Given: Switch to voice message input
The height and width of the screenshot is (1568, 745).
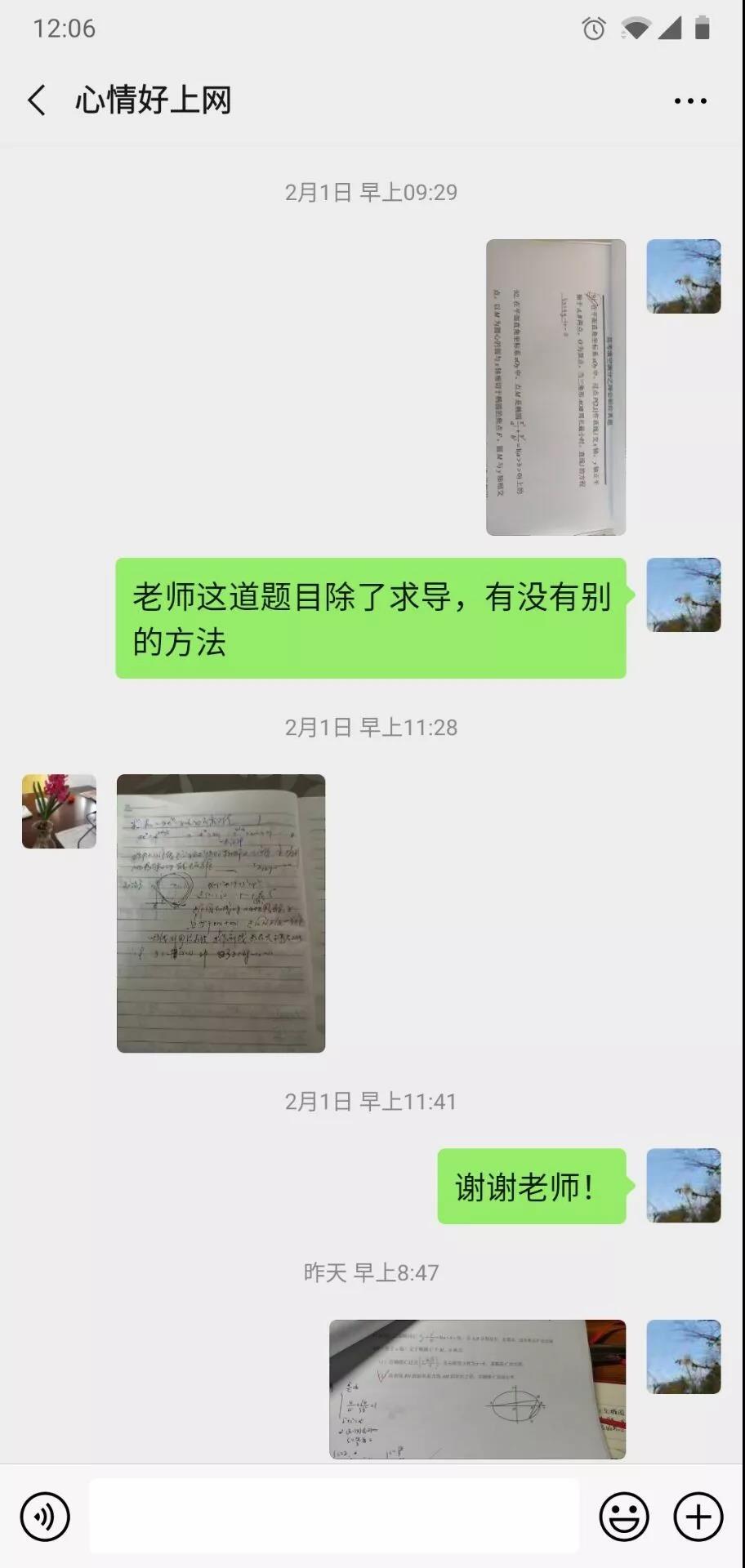Looking at the screenshot, I should pyautogui.click(x=45, y=1517).
